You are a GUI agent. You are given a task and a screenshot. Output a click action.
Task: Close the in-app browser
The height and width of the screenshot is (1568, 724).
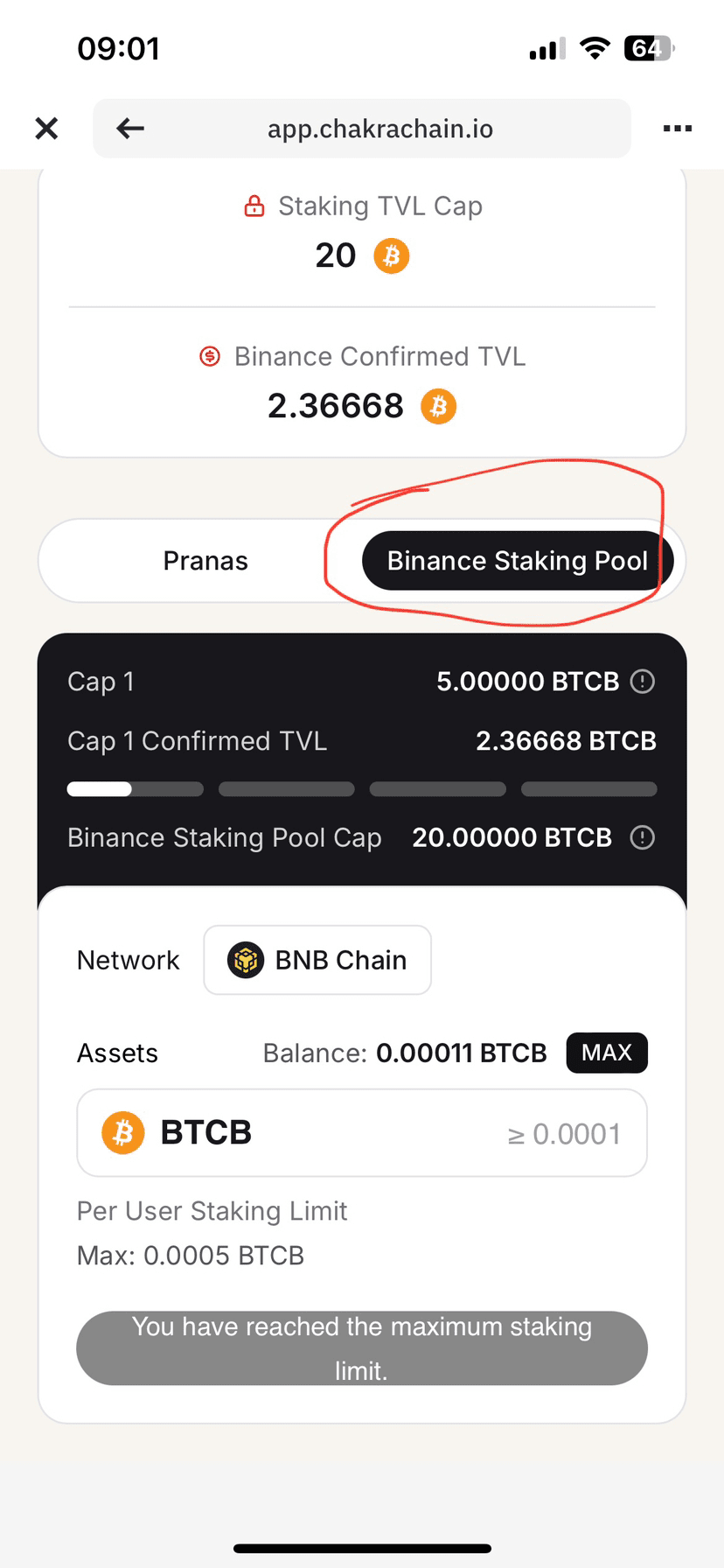[x=46, y=129]
